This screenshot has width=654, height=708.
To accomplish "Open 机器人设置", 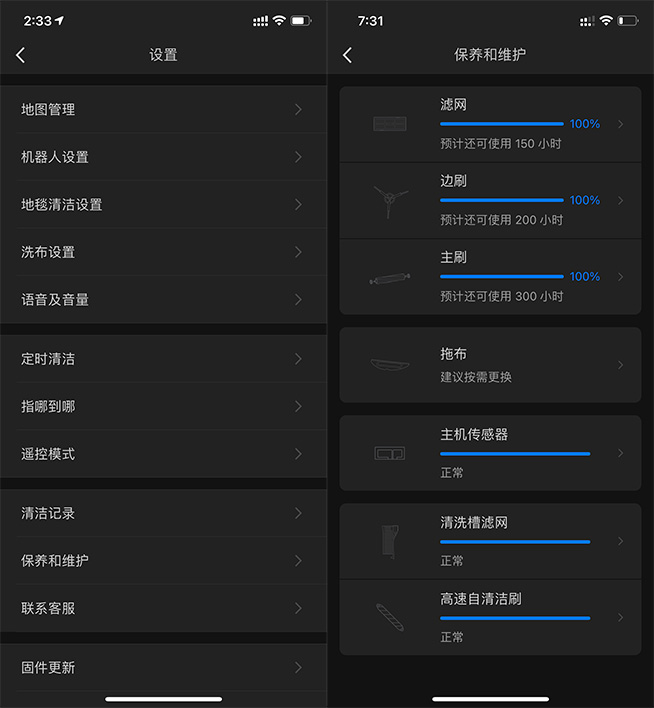I will point(163,157).
